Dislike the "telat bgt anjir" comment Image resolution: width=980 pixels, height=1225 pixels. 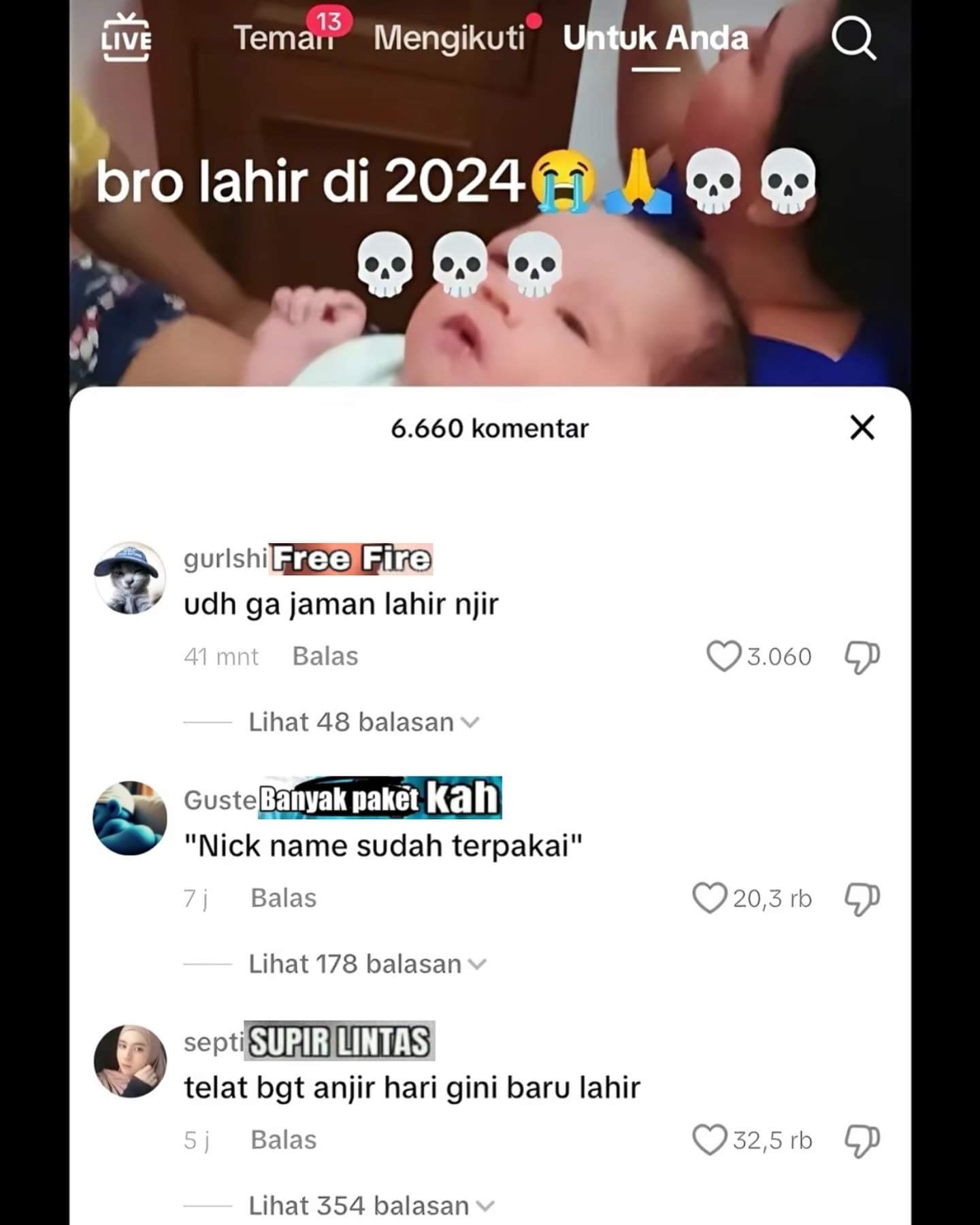coord(862,1141)
